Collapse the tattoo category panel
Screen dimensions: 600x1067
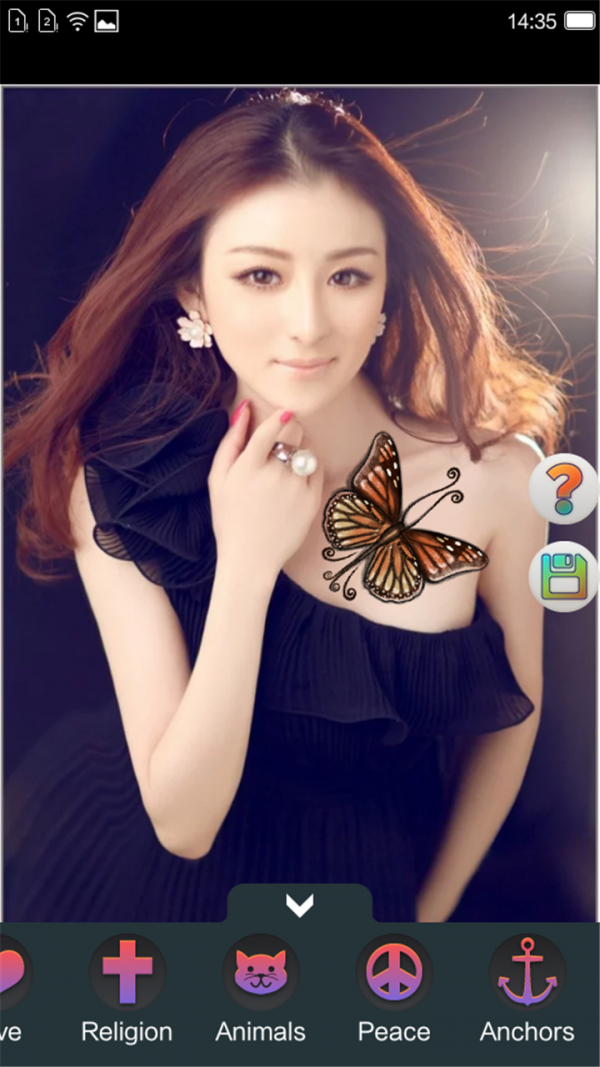[x=300, y=906]
